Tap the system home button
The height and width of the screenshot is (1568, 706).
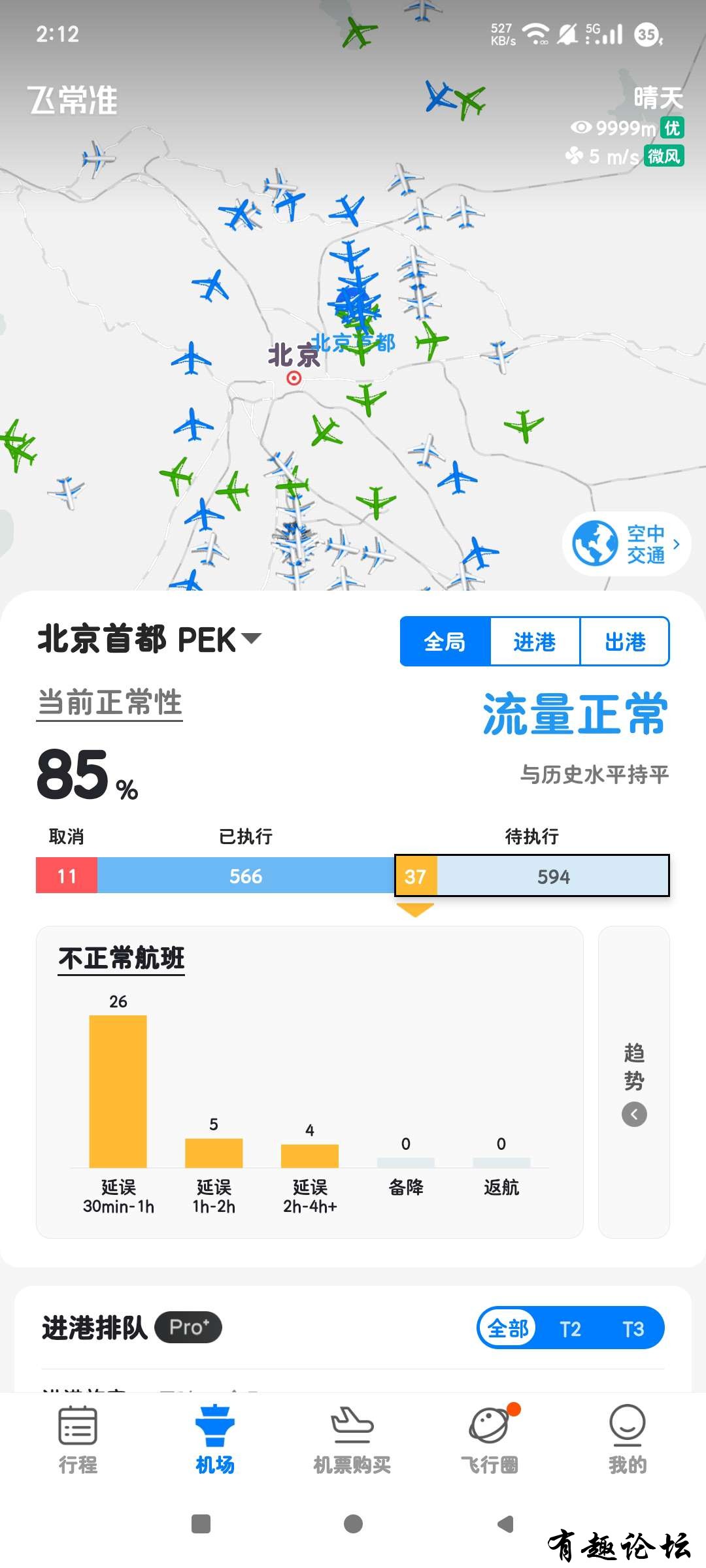click(x=353, y=1524)
